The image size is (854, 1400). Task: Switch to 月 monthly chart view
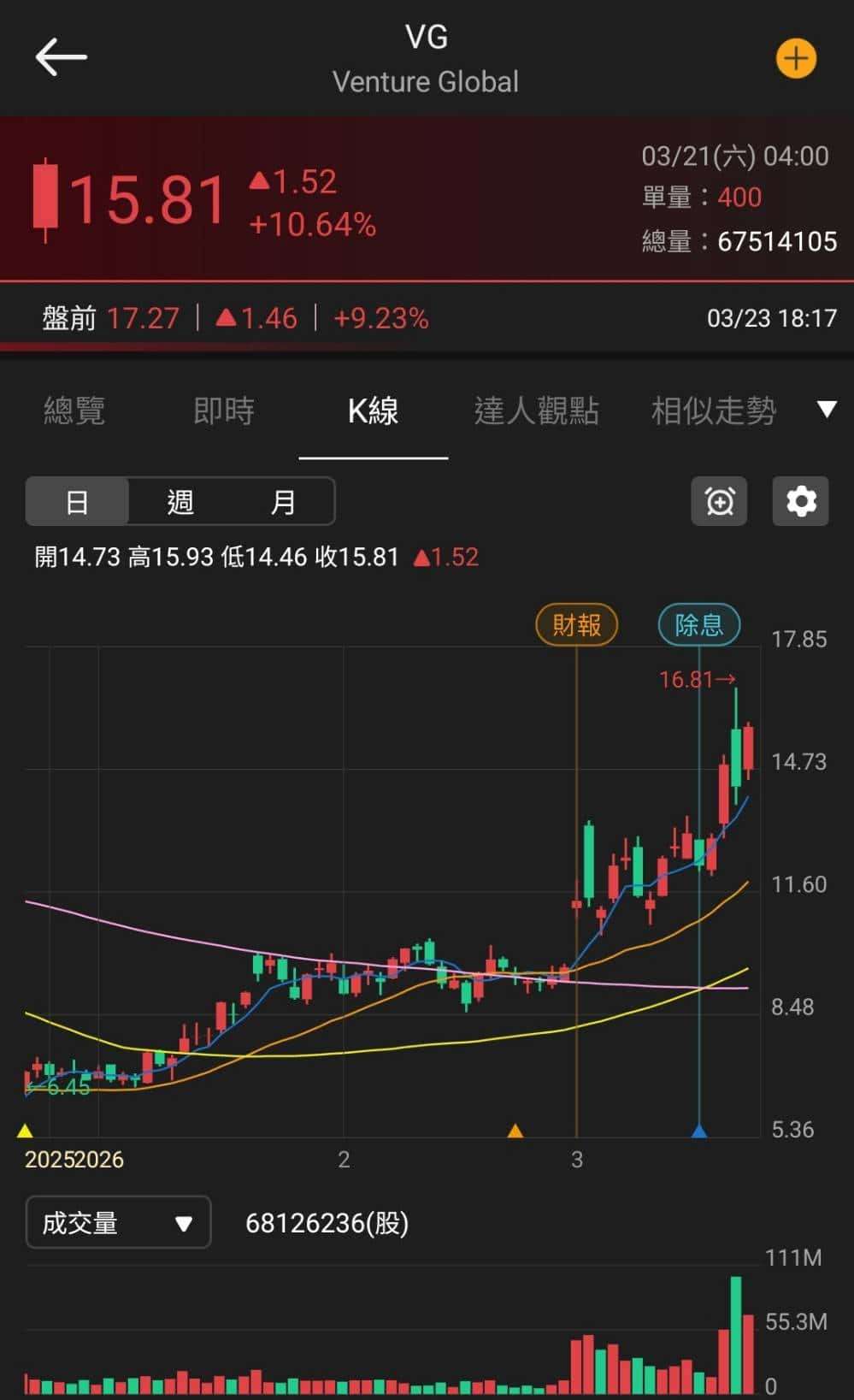click(x=284, y=502)
